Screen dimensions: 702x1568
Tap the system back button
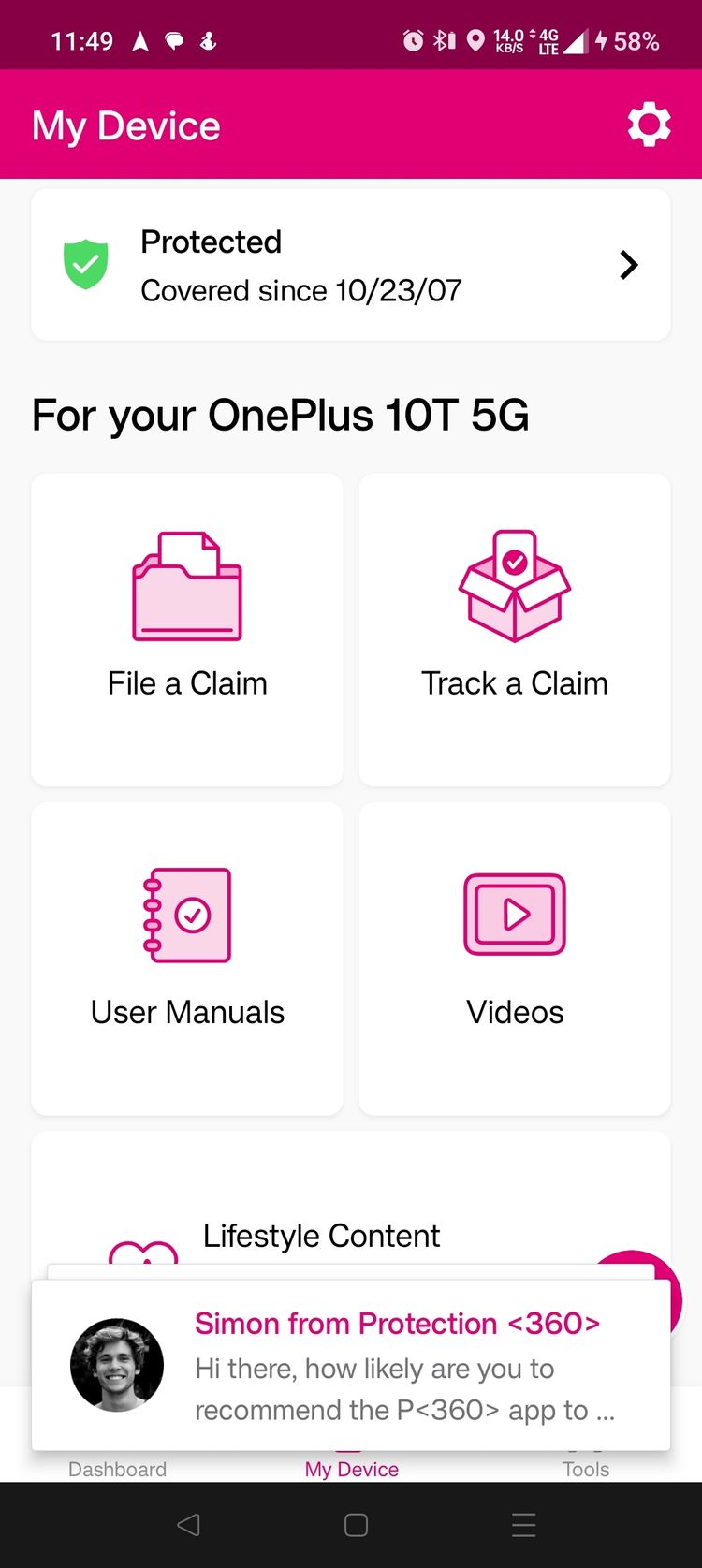coord(188,1525)
